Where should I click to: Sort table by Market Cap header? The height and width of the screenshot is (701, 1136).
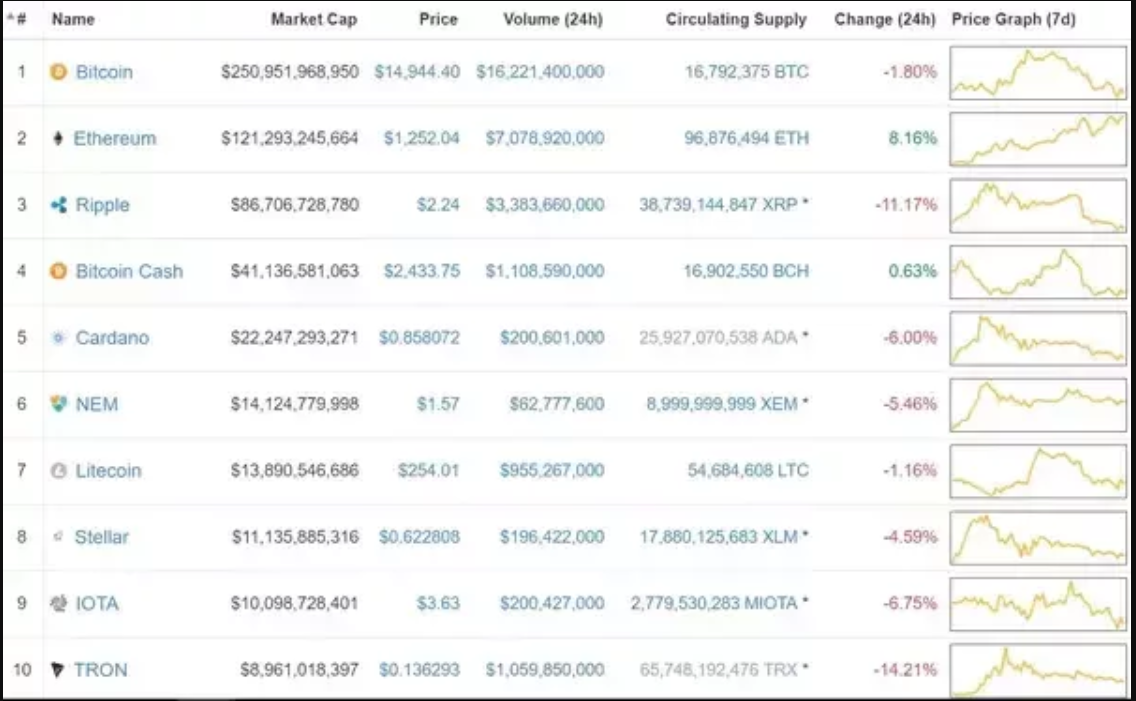click(x=313, y=19)
